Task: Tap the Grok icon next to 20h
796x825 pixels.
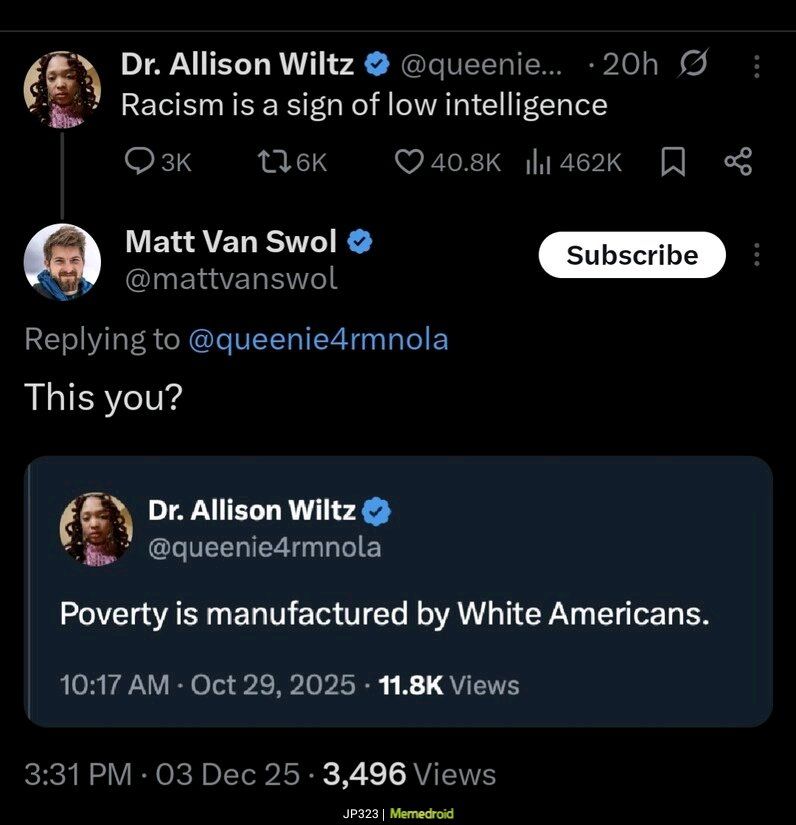Action: pos(691,66)
